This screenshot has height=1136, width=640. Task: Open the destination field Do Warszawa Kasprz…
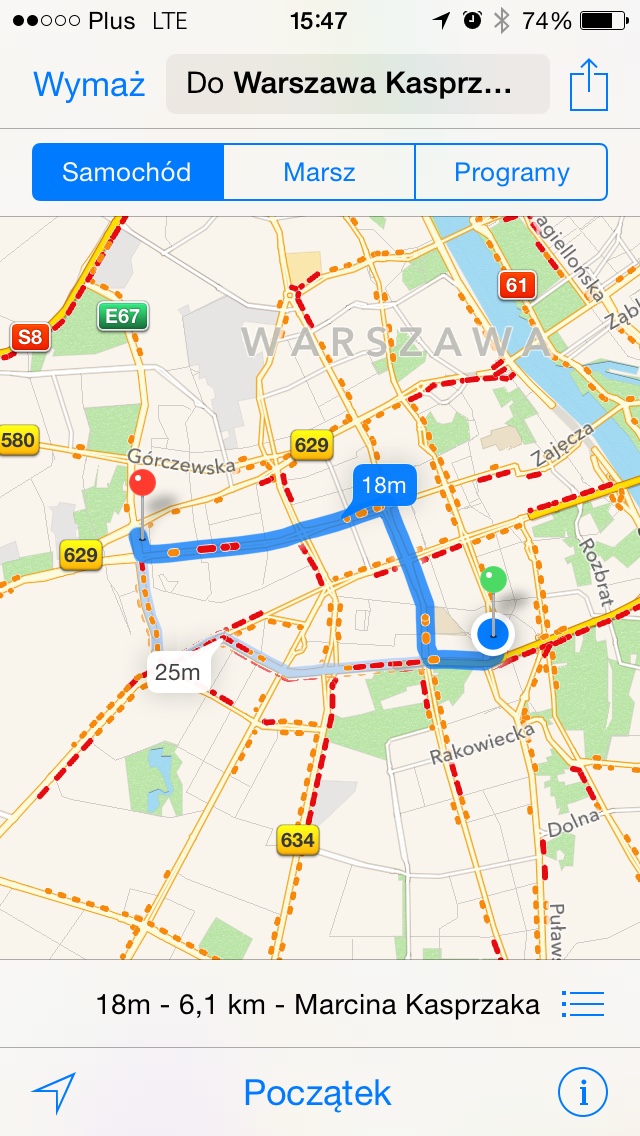click(x=358, y=84)
